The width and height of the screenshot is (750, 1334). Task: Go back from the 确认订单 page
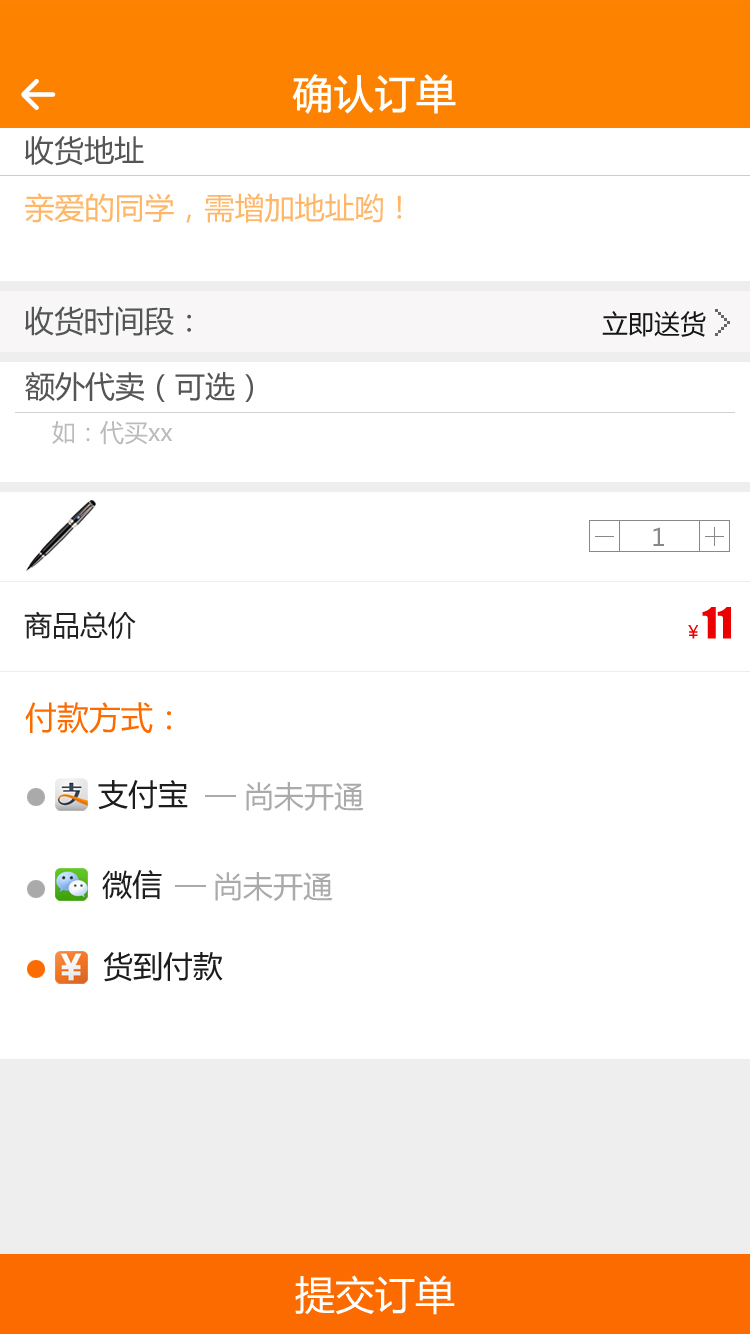[38, 95]
